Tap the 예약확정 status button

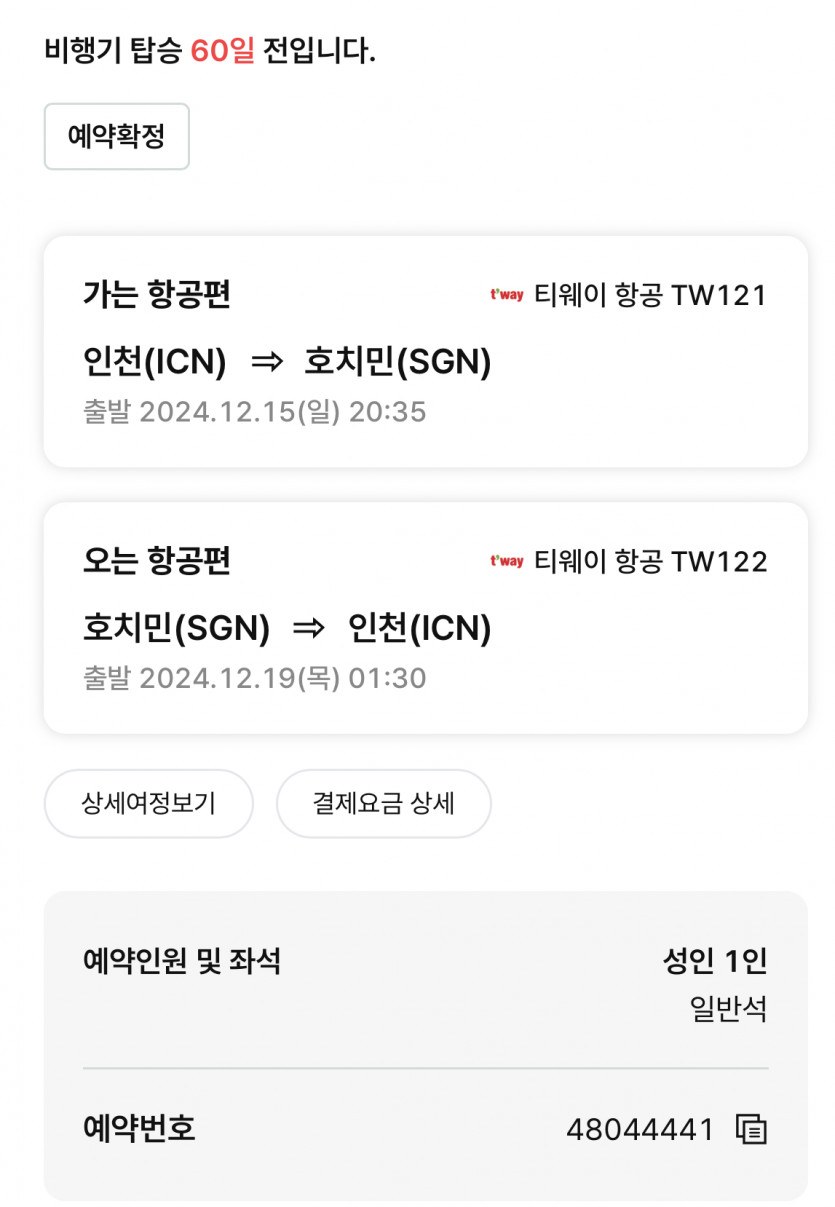coord(116,136)
